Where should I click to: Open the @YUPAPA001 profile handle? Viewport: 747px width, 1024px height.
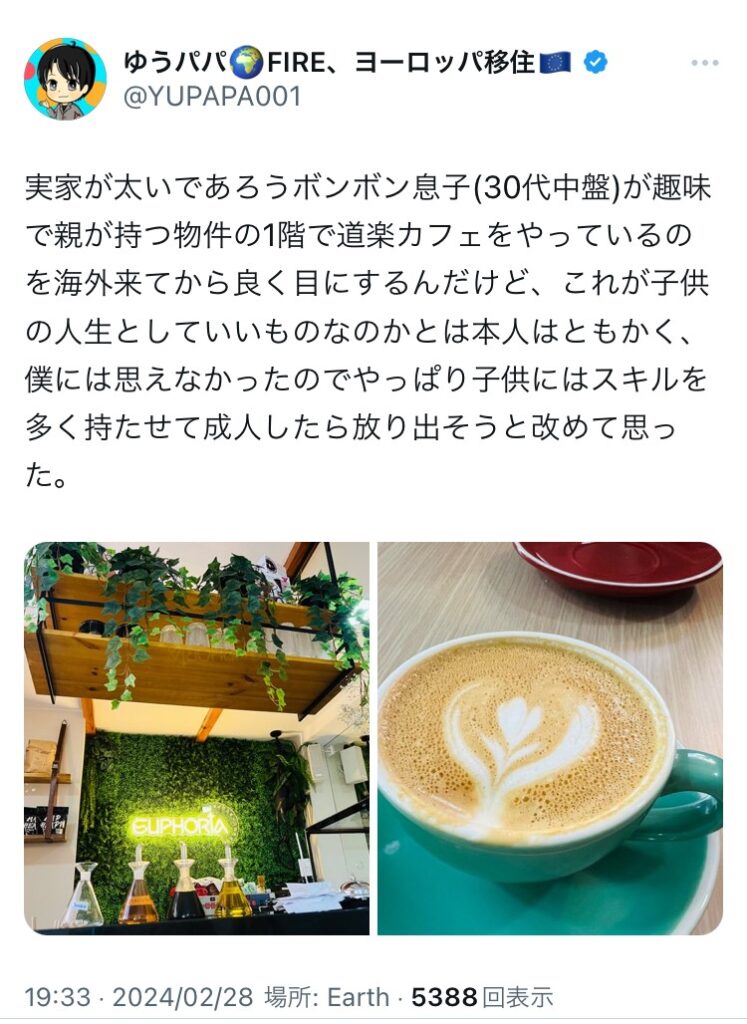click(212, 97)
